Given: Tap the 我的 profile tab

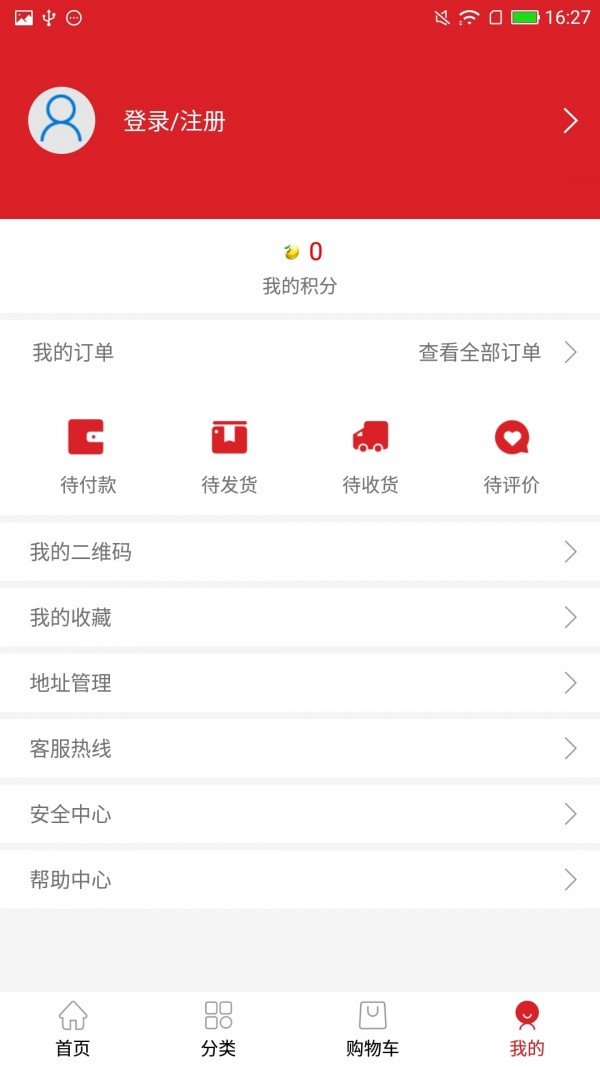Looking at the screenshot, I should pyautogui.click(x=527, y=1029).
